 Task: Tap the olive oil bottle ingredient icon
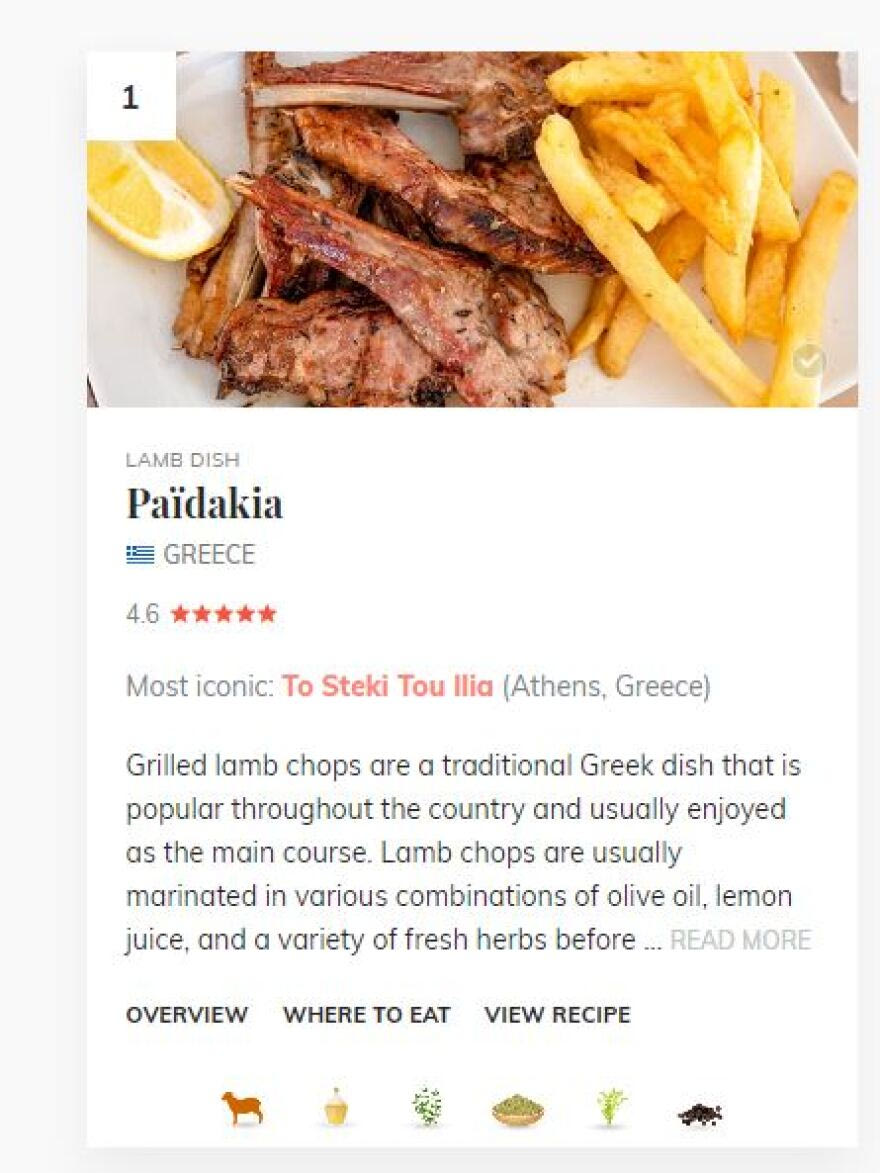pos(336,1108)
